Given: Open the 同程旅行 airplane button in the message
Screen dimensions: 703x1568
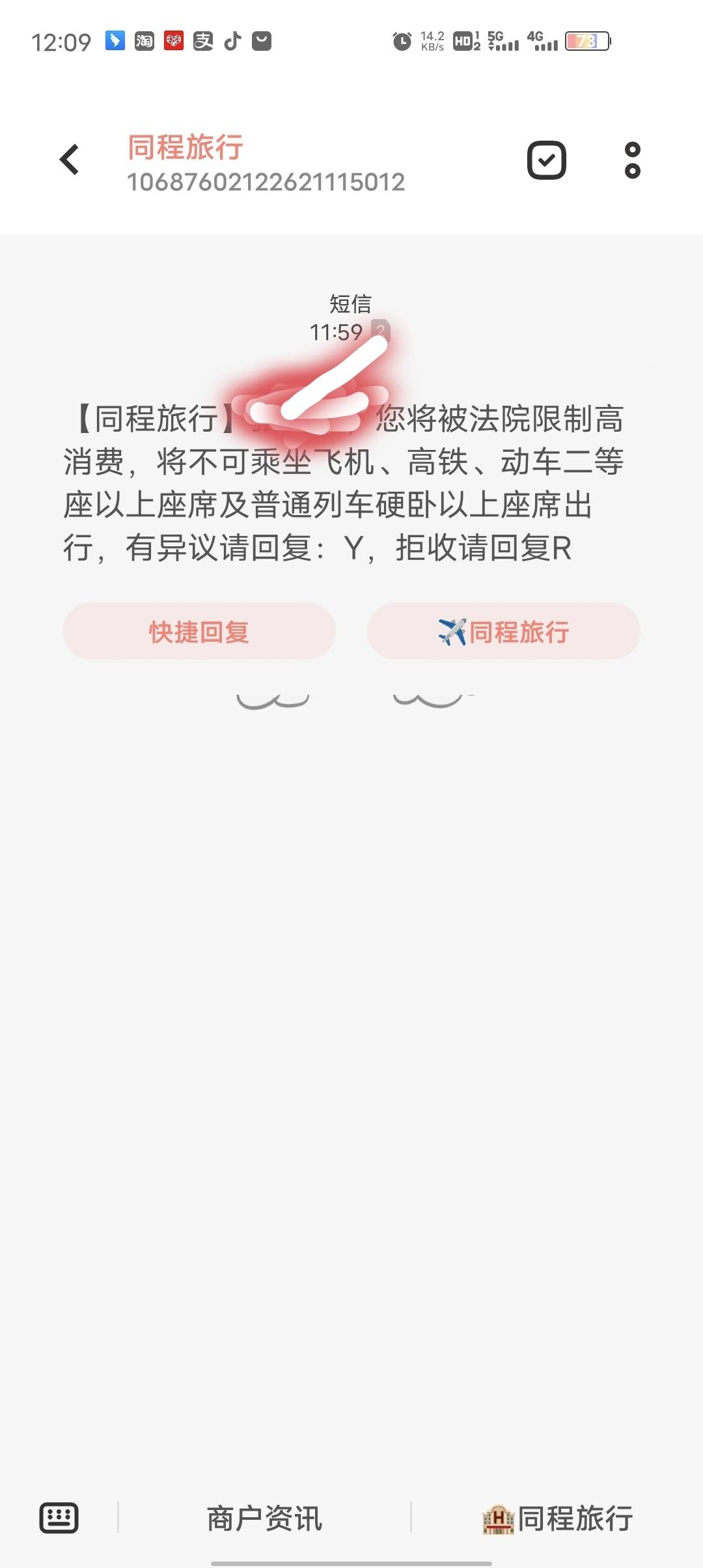Looking at the screenshot, I should (x=504, y=631).
